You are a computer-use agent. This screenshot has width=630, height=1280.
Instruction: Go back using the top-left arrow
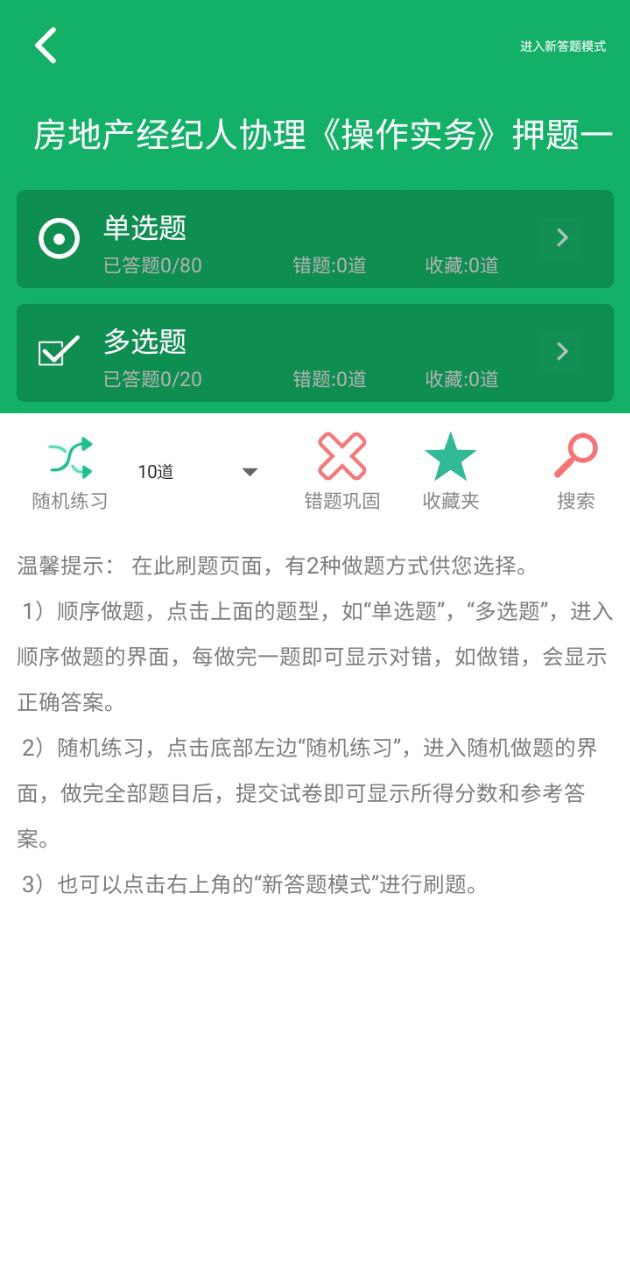click(46, 46)
